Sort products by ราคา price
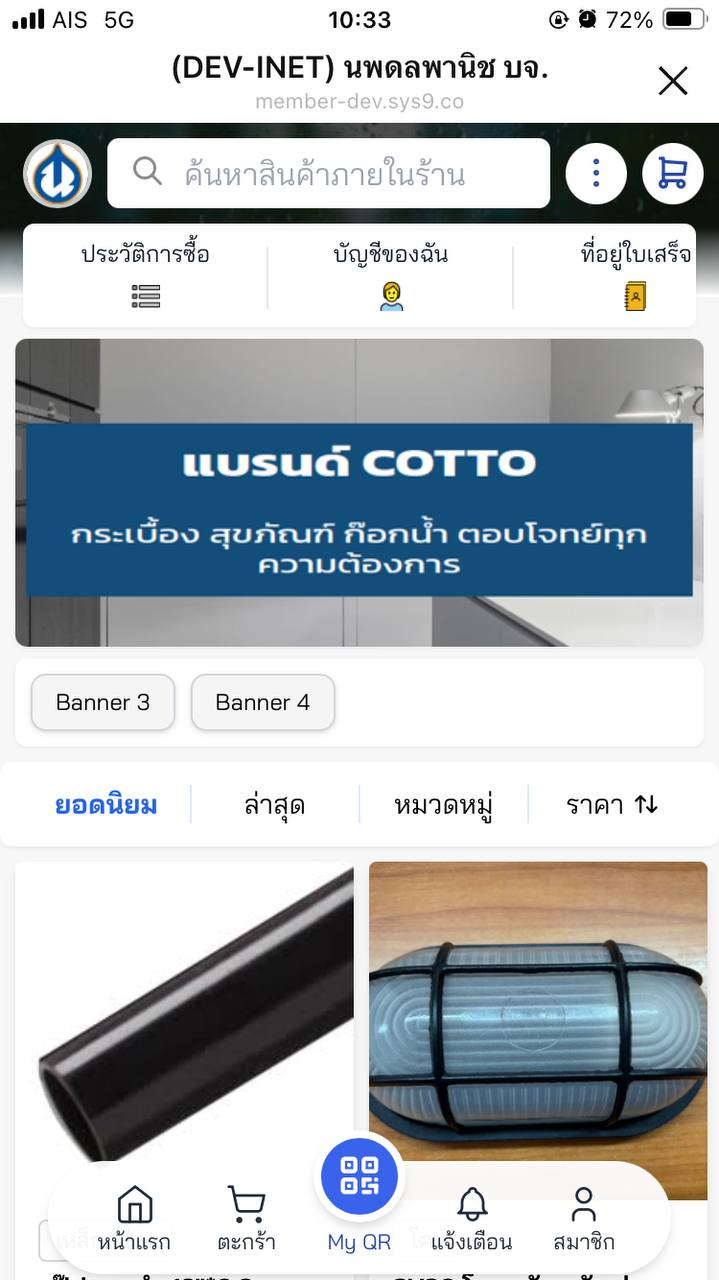The height and width of the screenshot is (1280, 719). tap(612, 805)
